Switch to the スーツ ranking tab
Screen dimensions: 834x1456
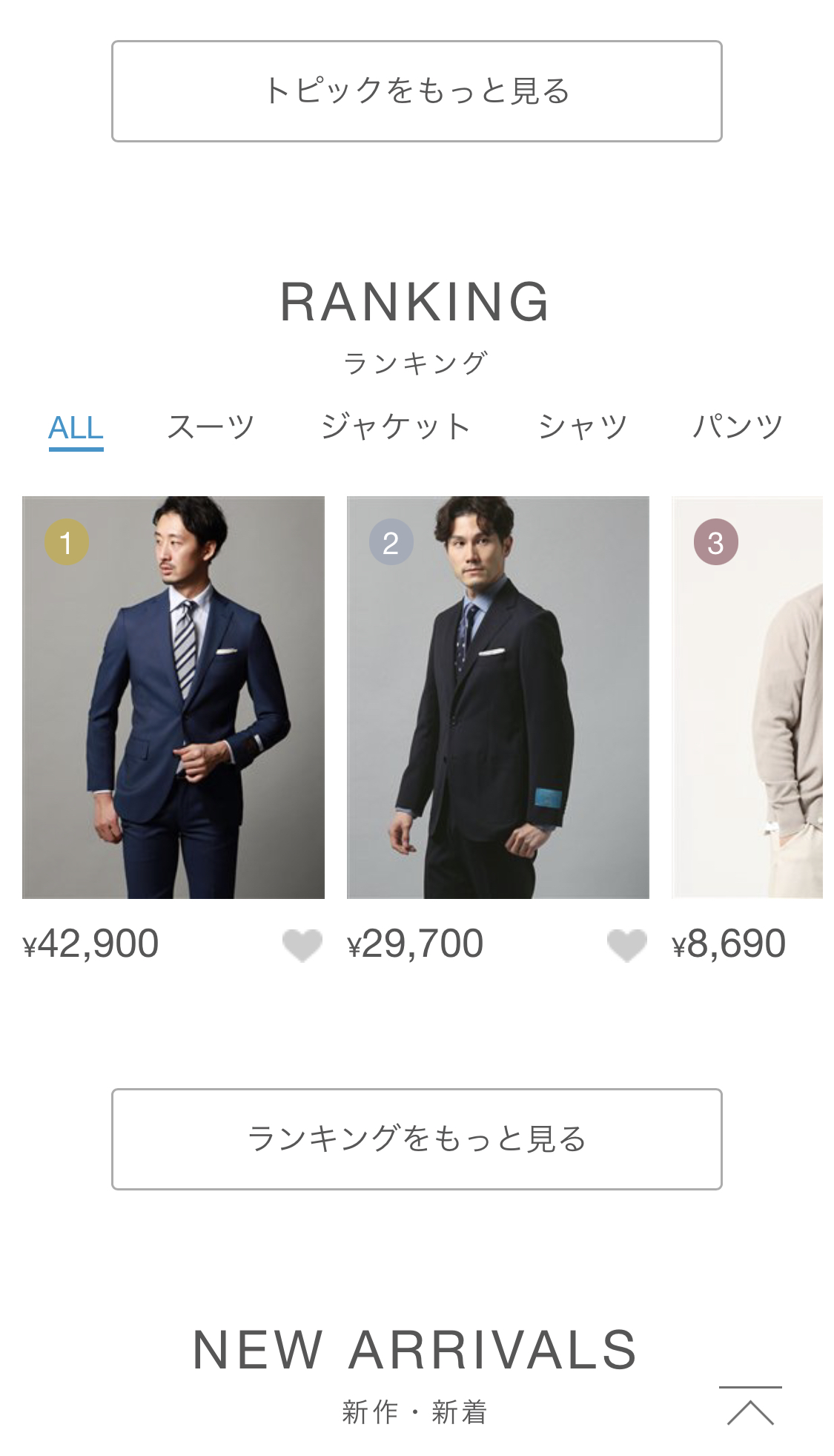[x=211, y=427]
